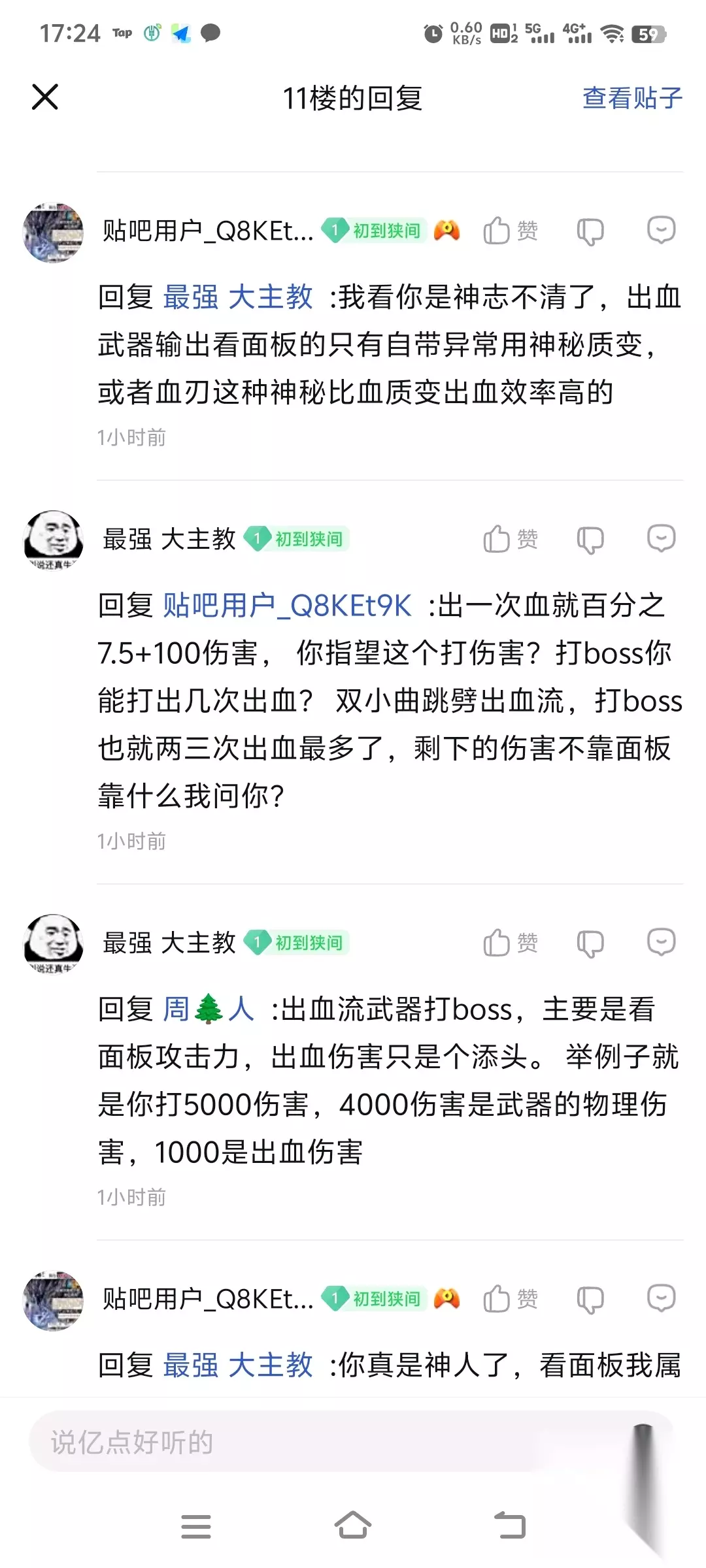Like the reply about 出血流武器打boss
This screenshot has height=1568, width=706.
pos(511,943)
